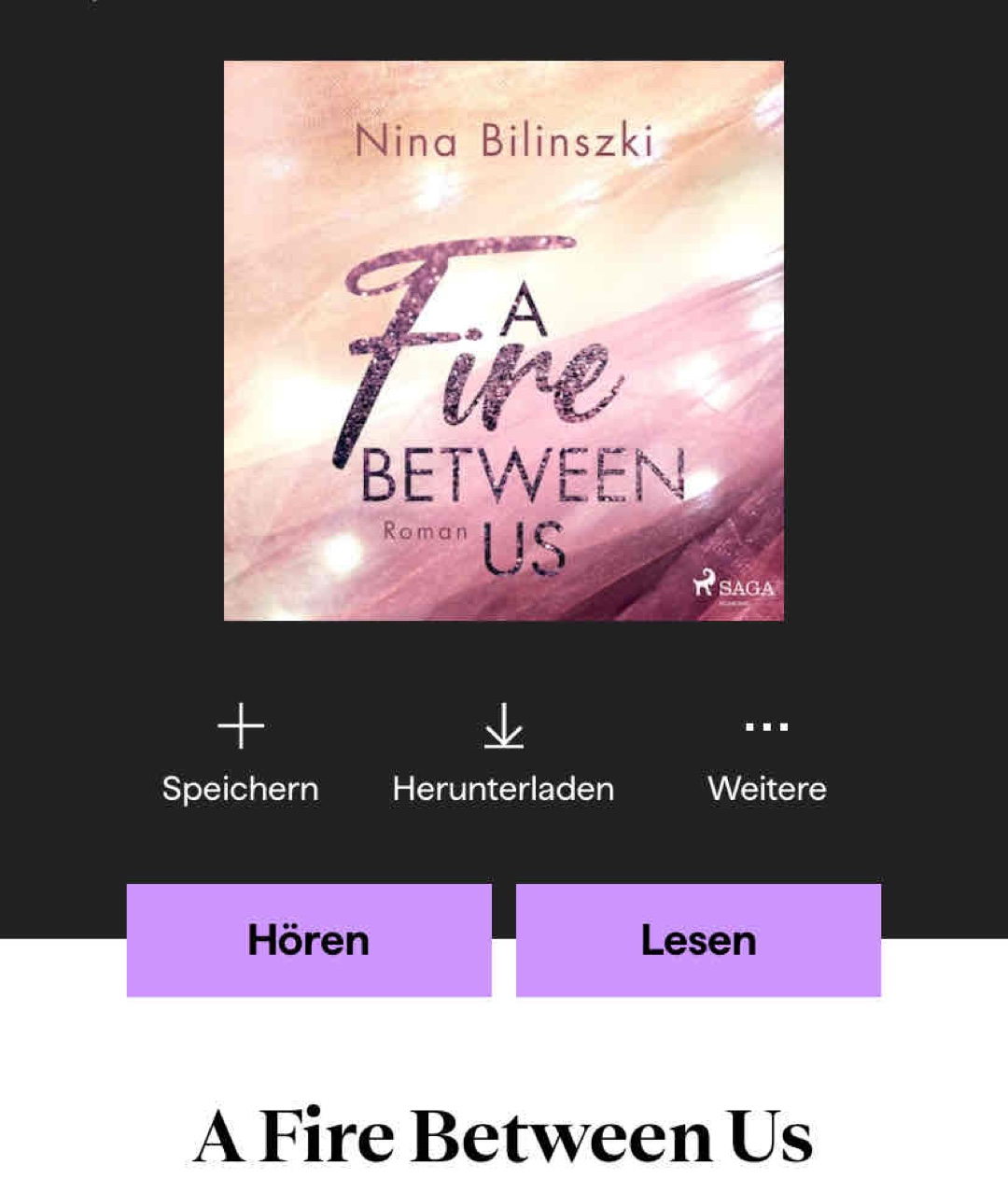Save the book with Speichern
Screen dimensions: 1008x1179
click(x=241, y=752)
